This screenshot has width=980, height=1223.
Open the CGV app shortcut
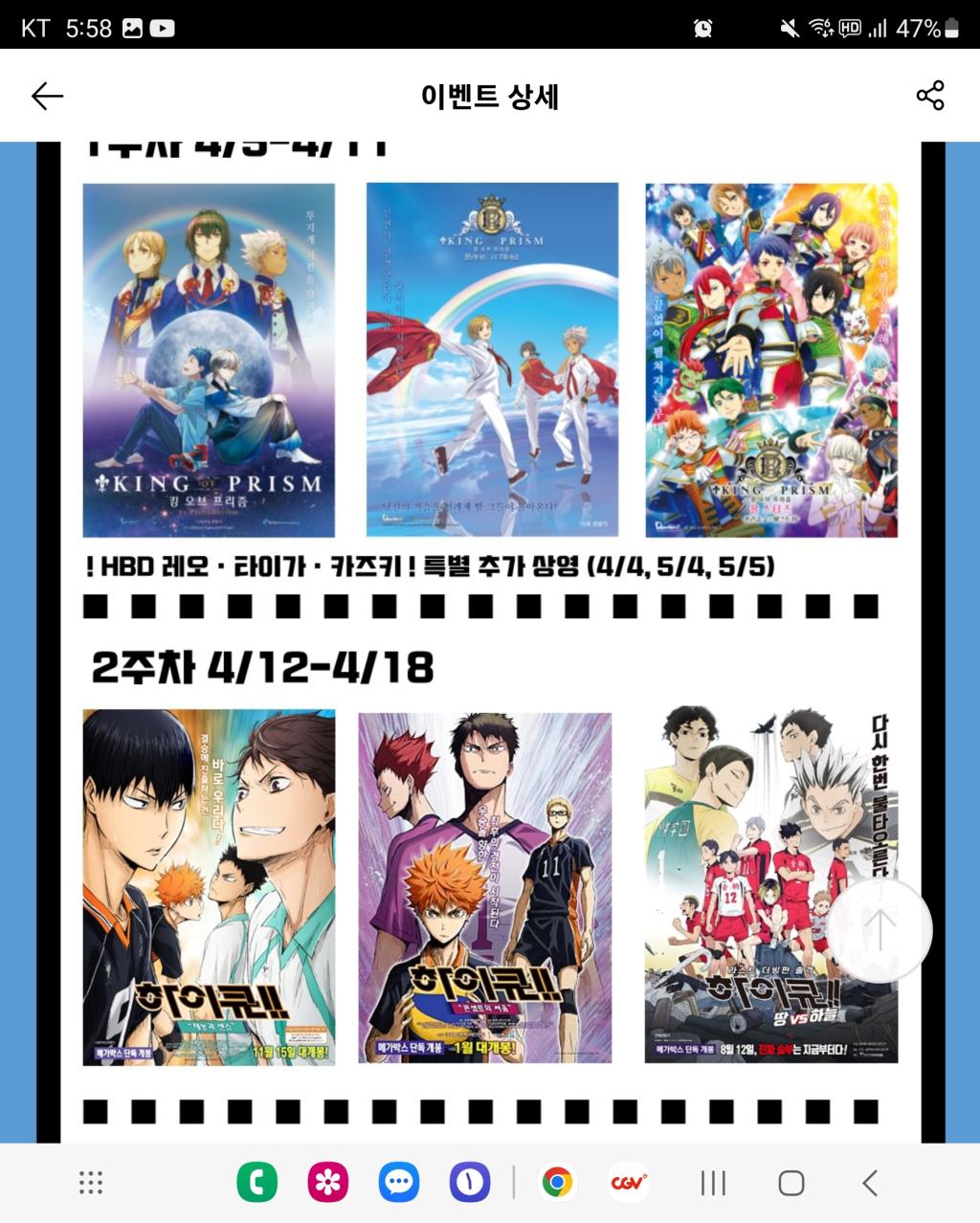(629, 1183)
